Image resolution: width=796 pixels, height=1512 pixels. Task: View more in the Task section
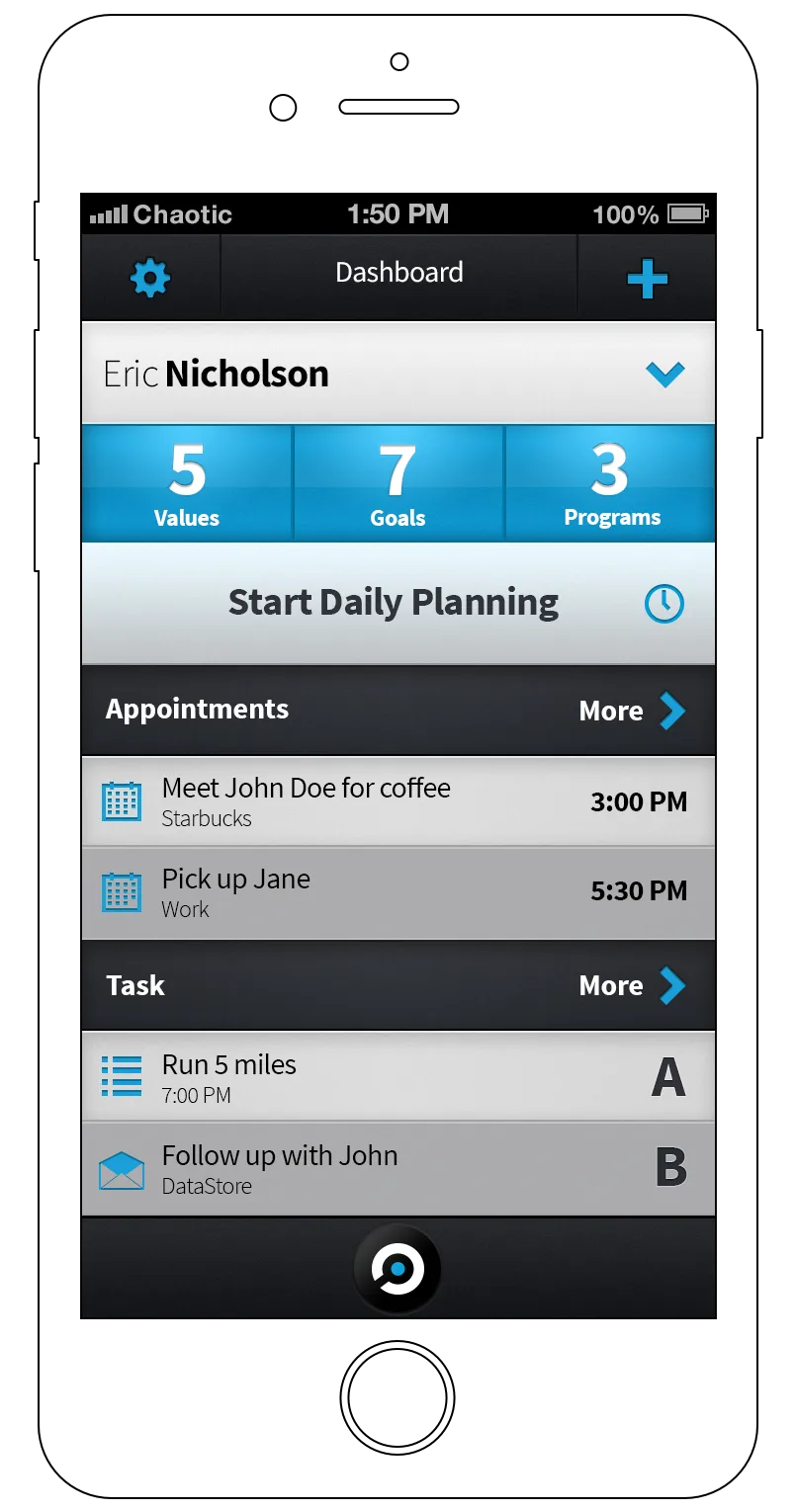pyautogui.click(x=632, y=985)
